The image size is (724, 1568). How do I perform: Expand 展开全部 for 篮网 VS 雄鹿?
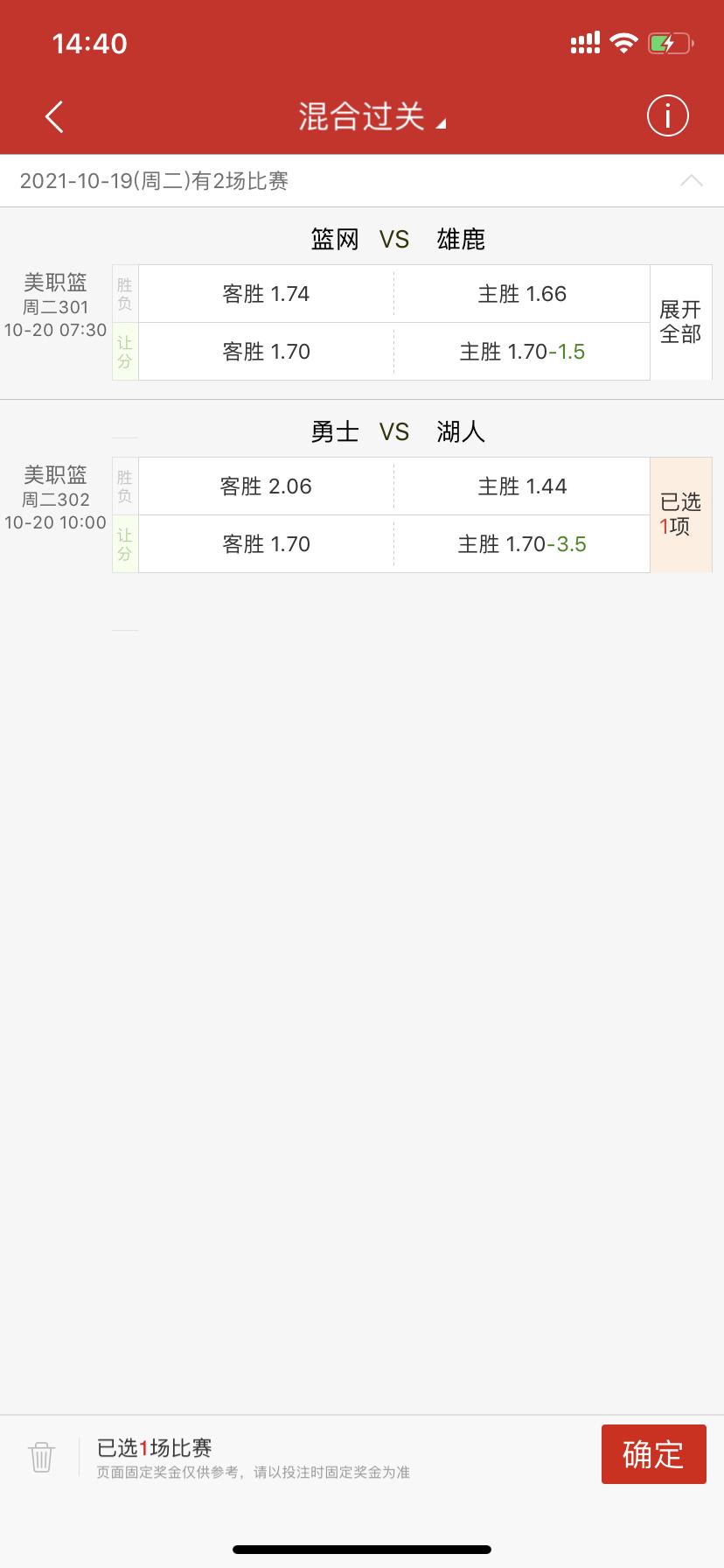(681, 322)
